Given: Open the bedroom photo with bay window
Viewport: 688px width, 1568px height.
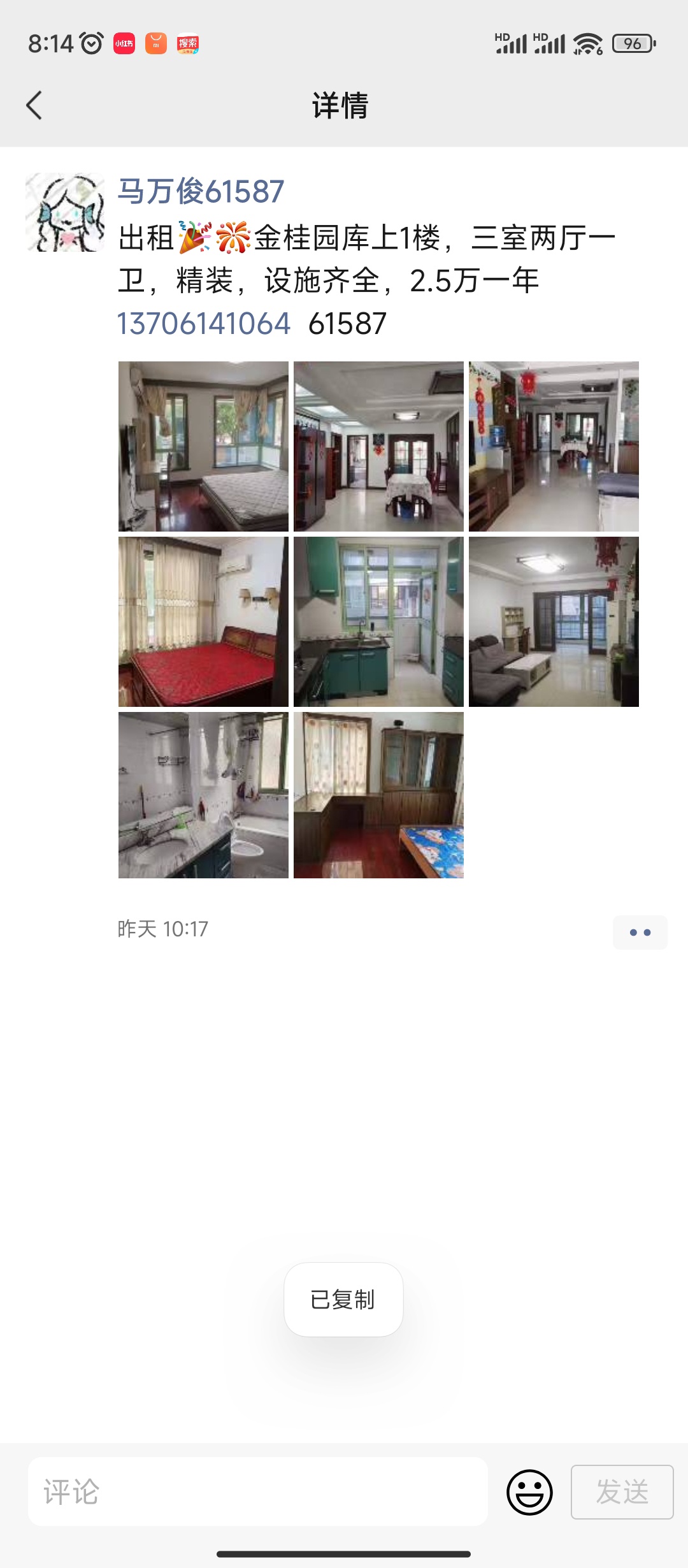Looking at the screenshot, I should pos(203,446).
